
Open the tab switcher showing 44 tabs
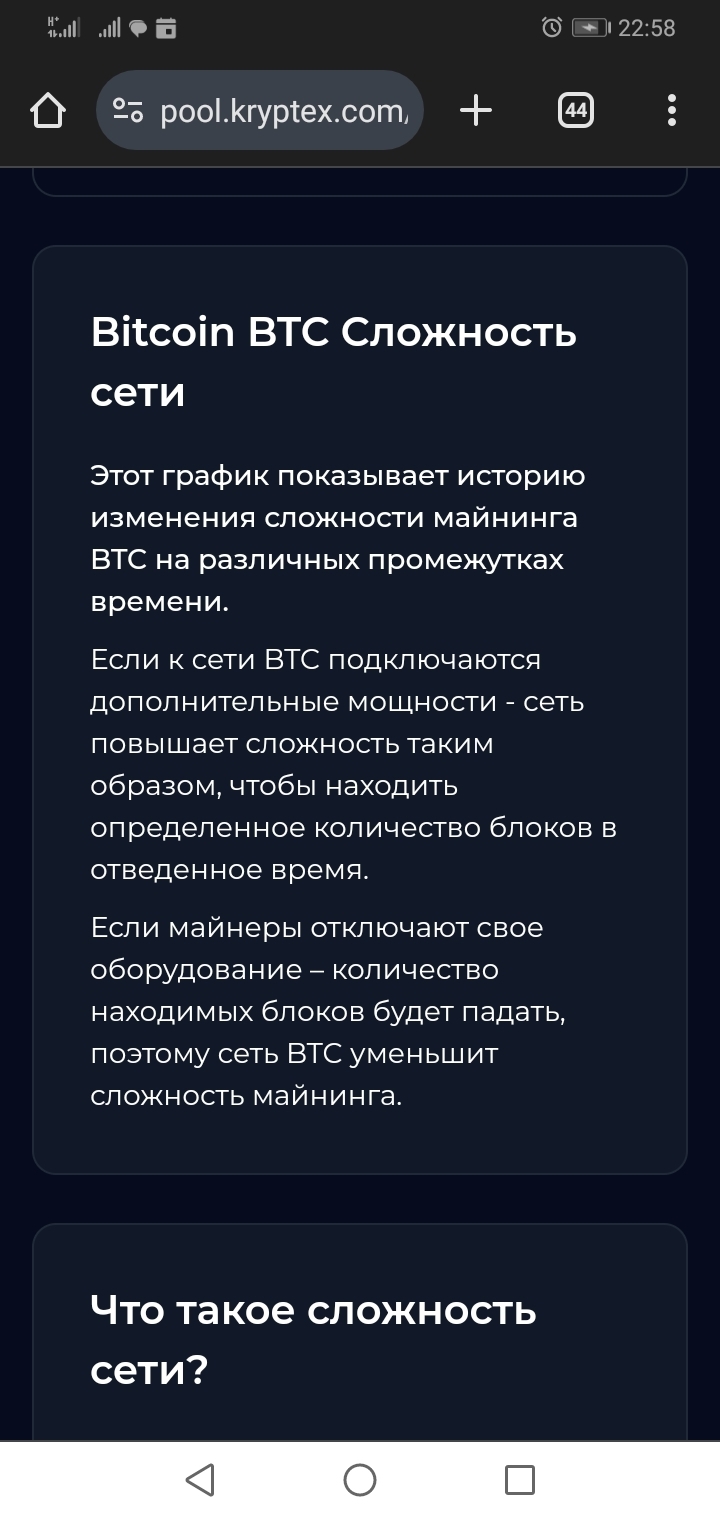click(x=575, y=111)
